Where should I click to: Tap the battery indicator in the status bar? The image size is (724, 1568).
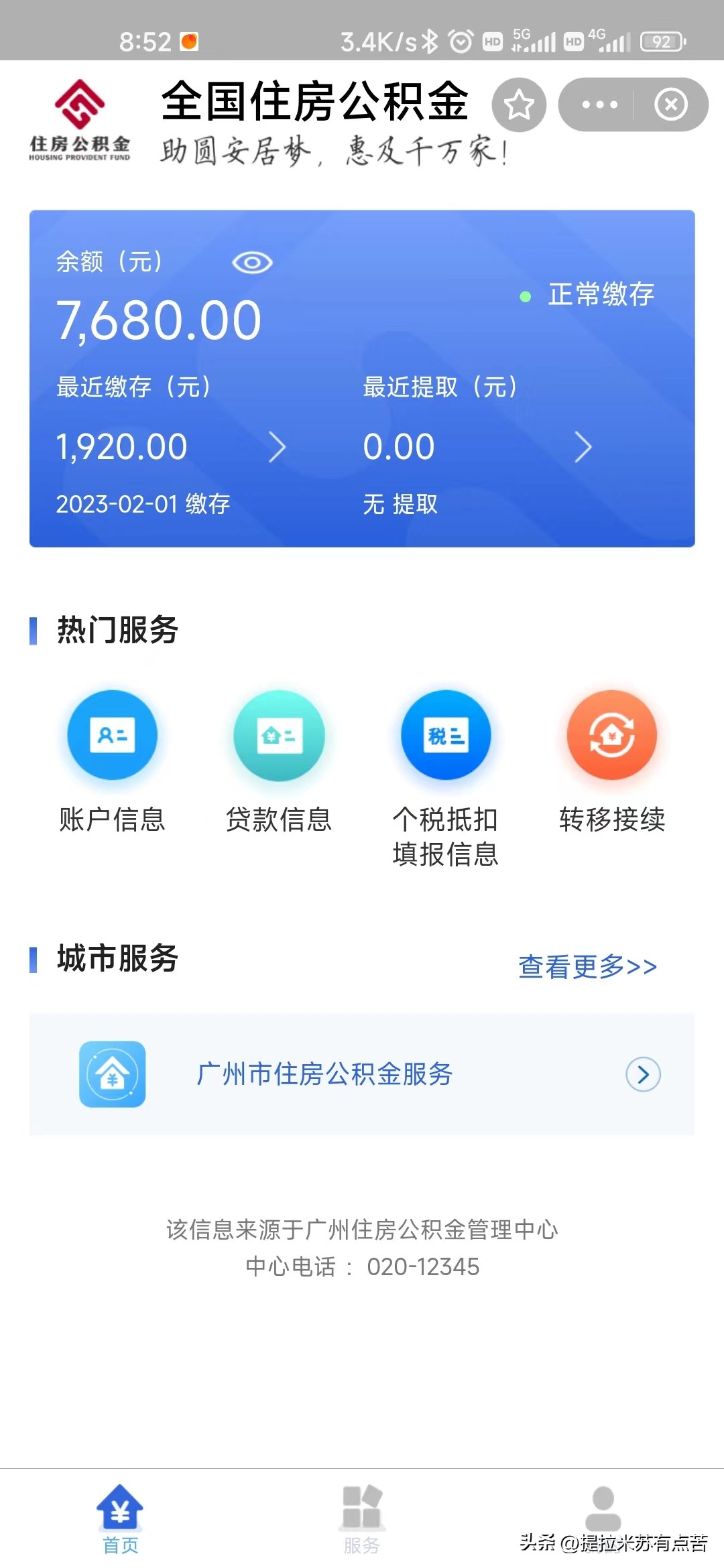point(660,42)
